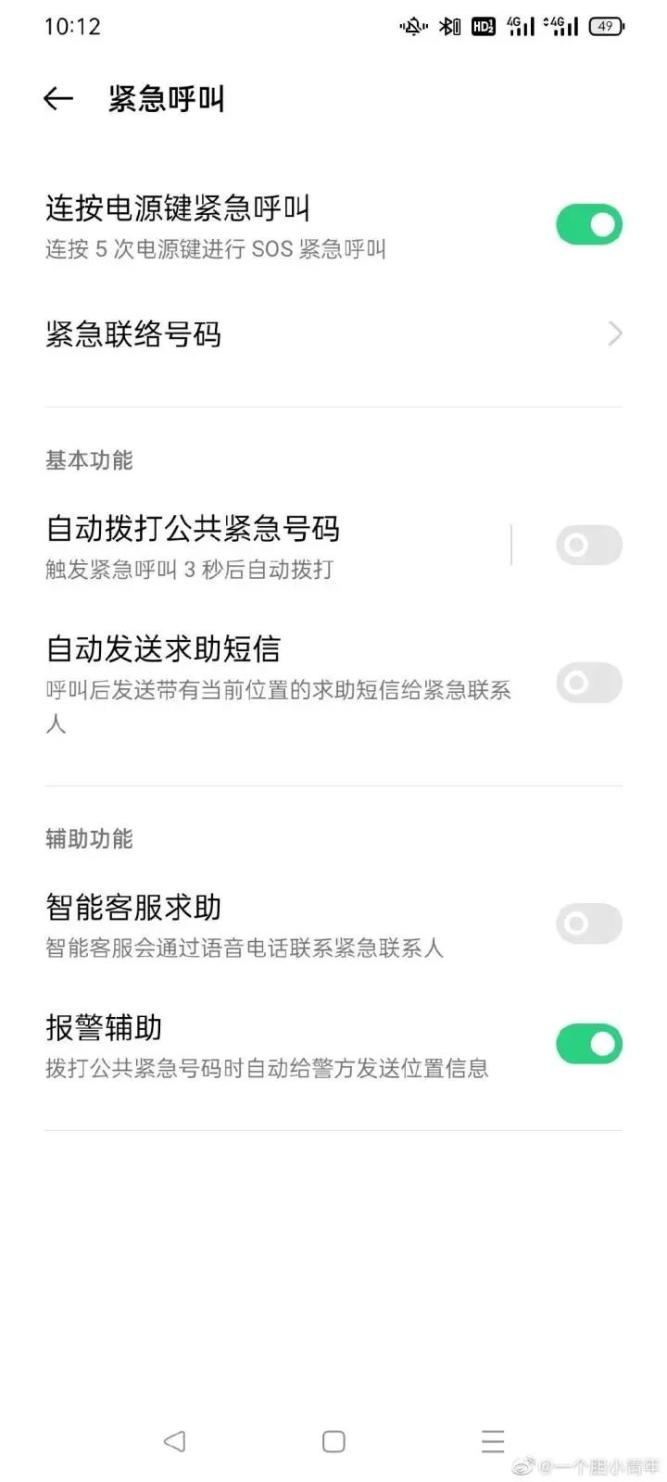Enable 自动发送求助短信
This screenshot has width=667, height=1482.
[589, 683]
